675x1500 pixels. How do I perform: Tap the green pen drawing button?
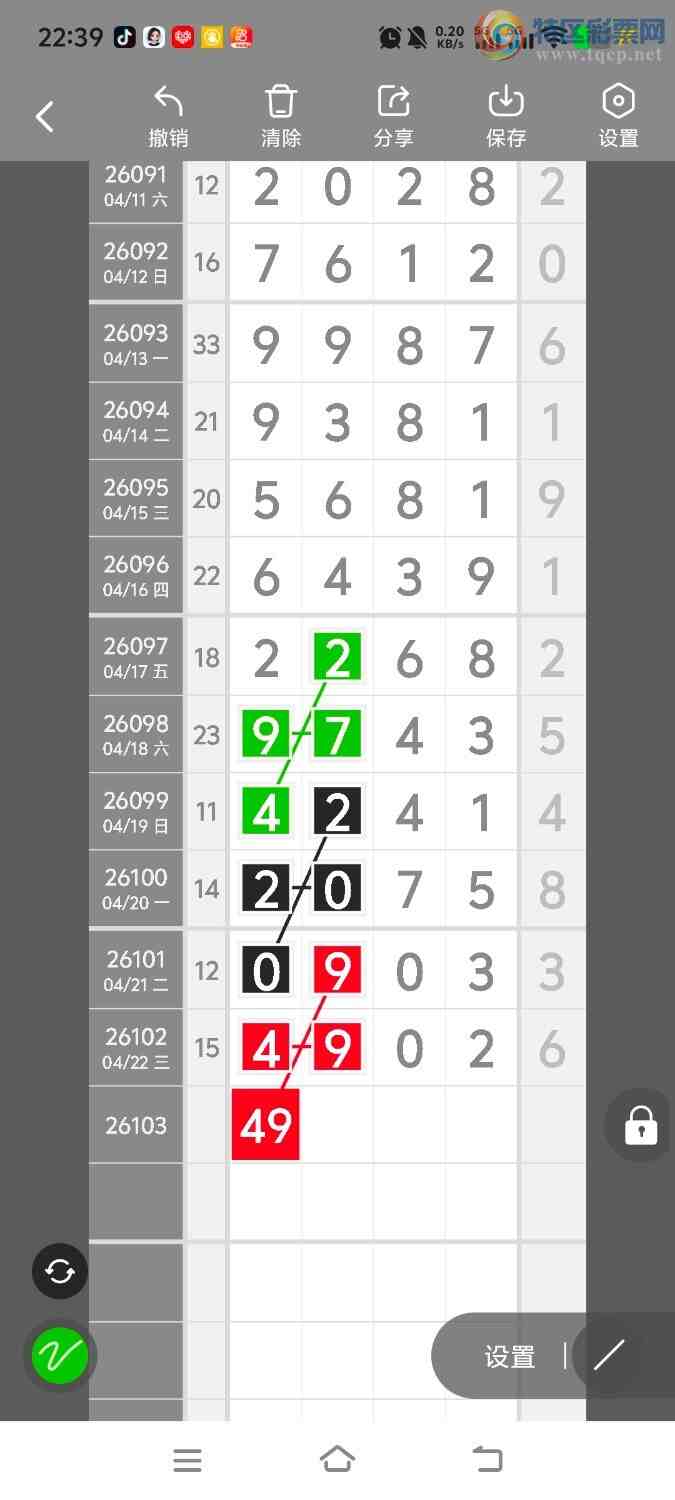click(60, 1356)
